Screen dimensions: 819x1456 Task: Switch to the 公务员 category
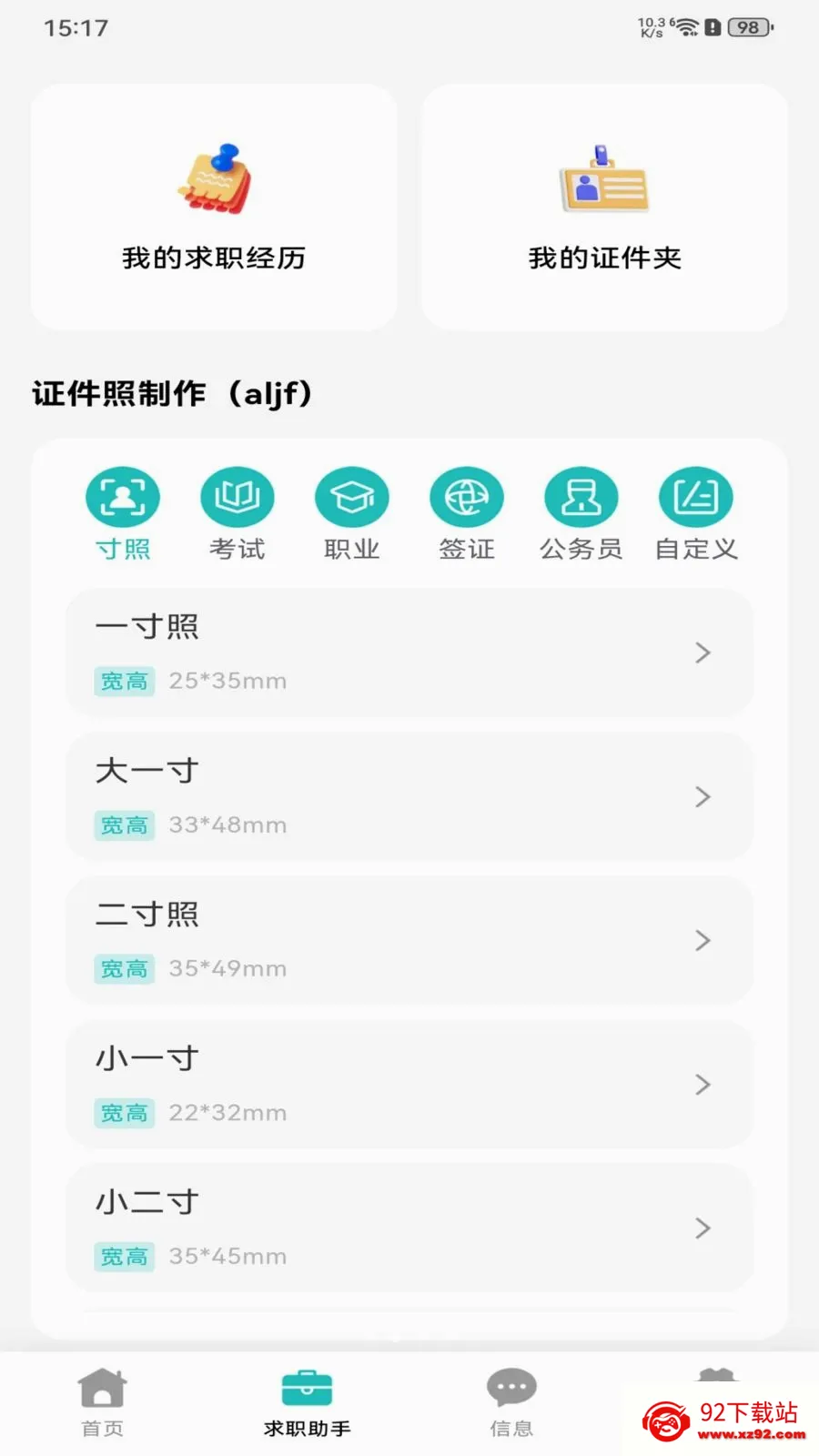pyautogui.click(x=581, y=514)
